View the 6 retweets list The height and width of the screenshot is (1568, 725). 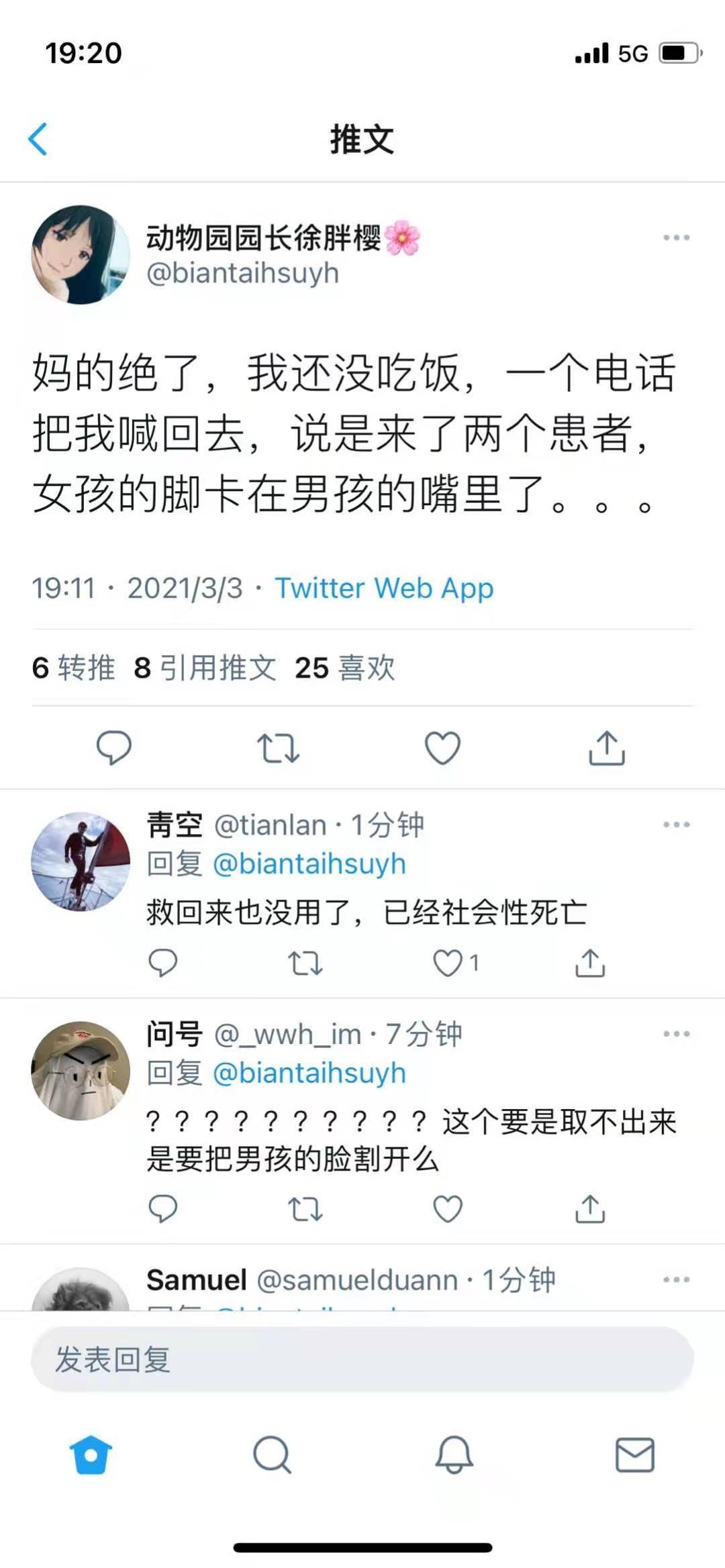pyautogui.click(x=73, y=668)
